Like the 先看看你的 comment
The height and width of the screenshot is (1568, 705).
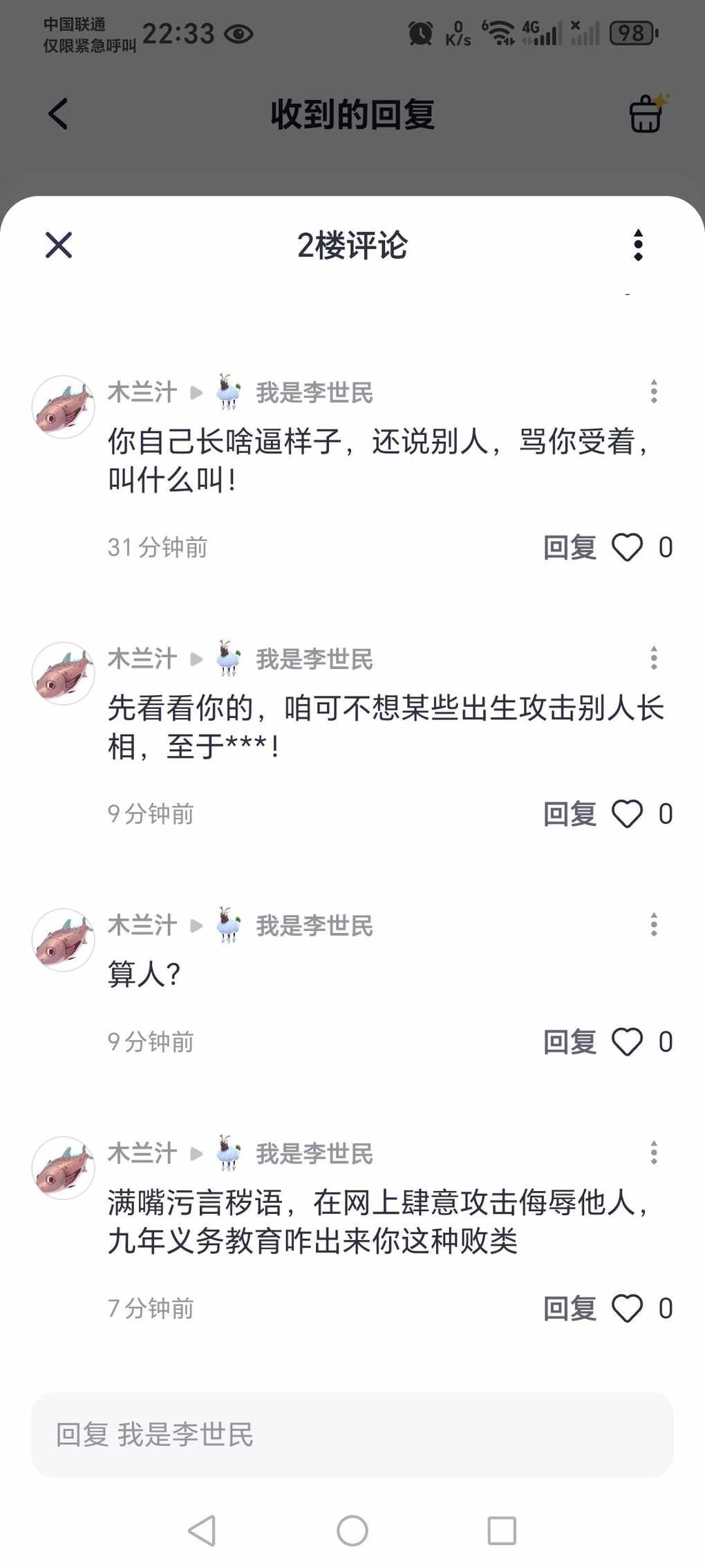tap(628, 814)
